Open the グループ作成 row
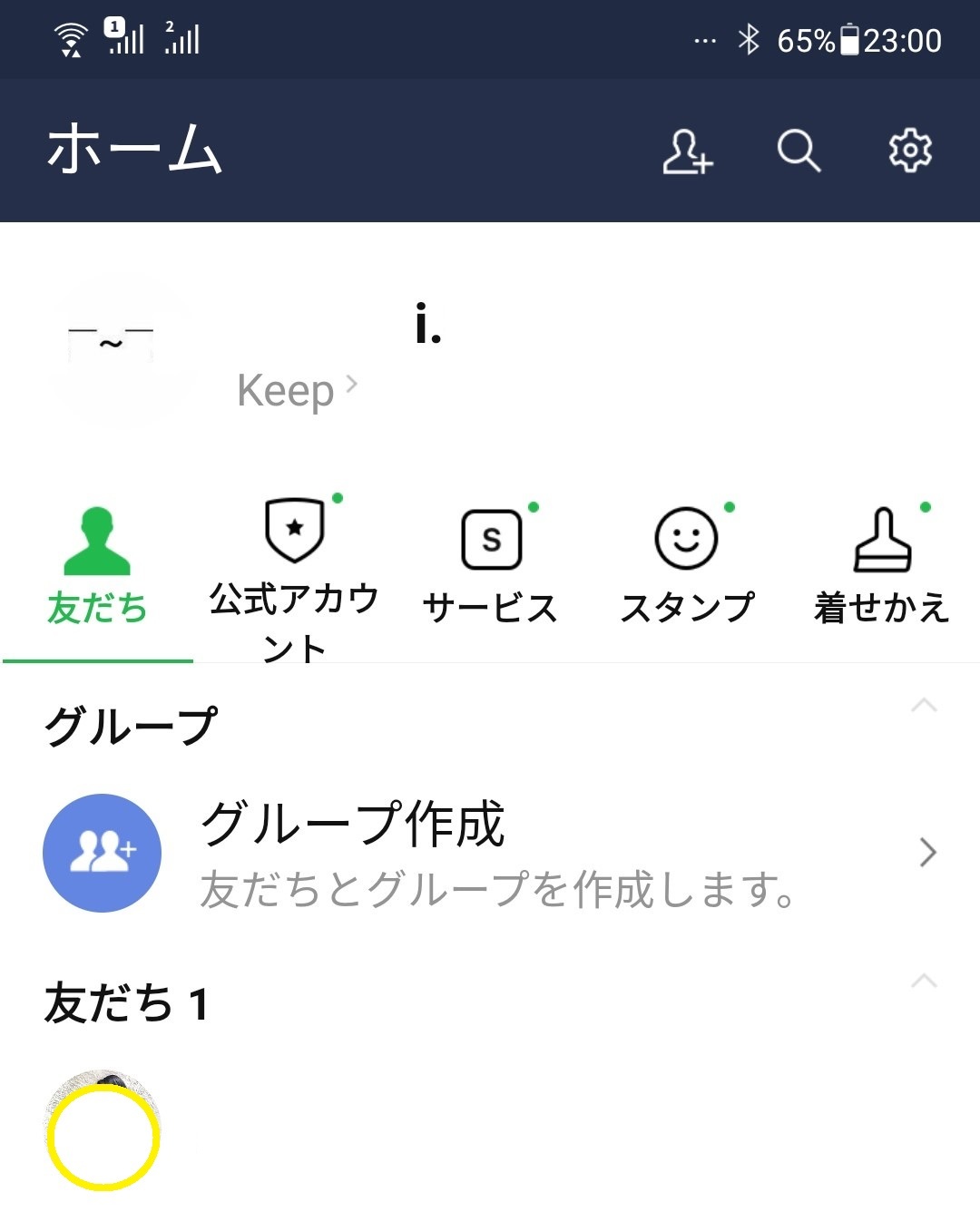Image resolution: width=980 pixels, height=1231 pixels. click(490, 853)
